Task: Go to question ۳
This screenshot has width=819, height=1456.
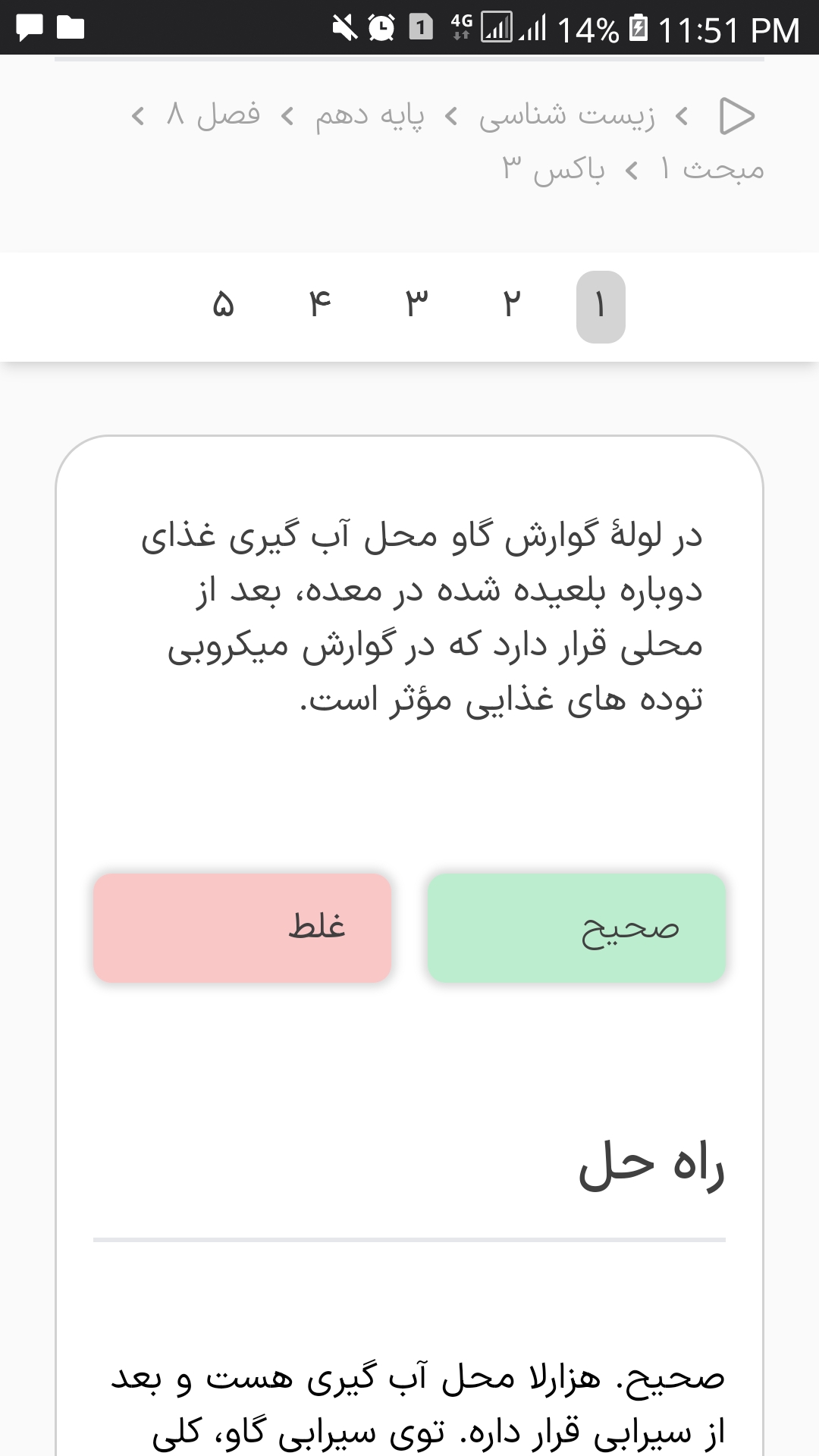Action: pos(416,306)
